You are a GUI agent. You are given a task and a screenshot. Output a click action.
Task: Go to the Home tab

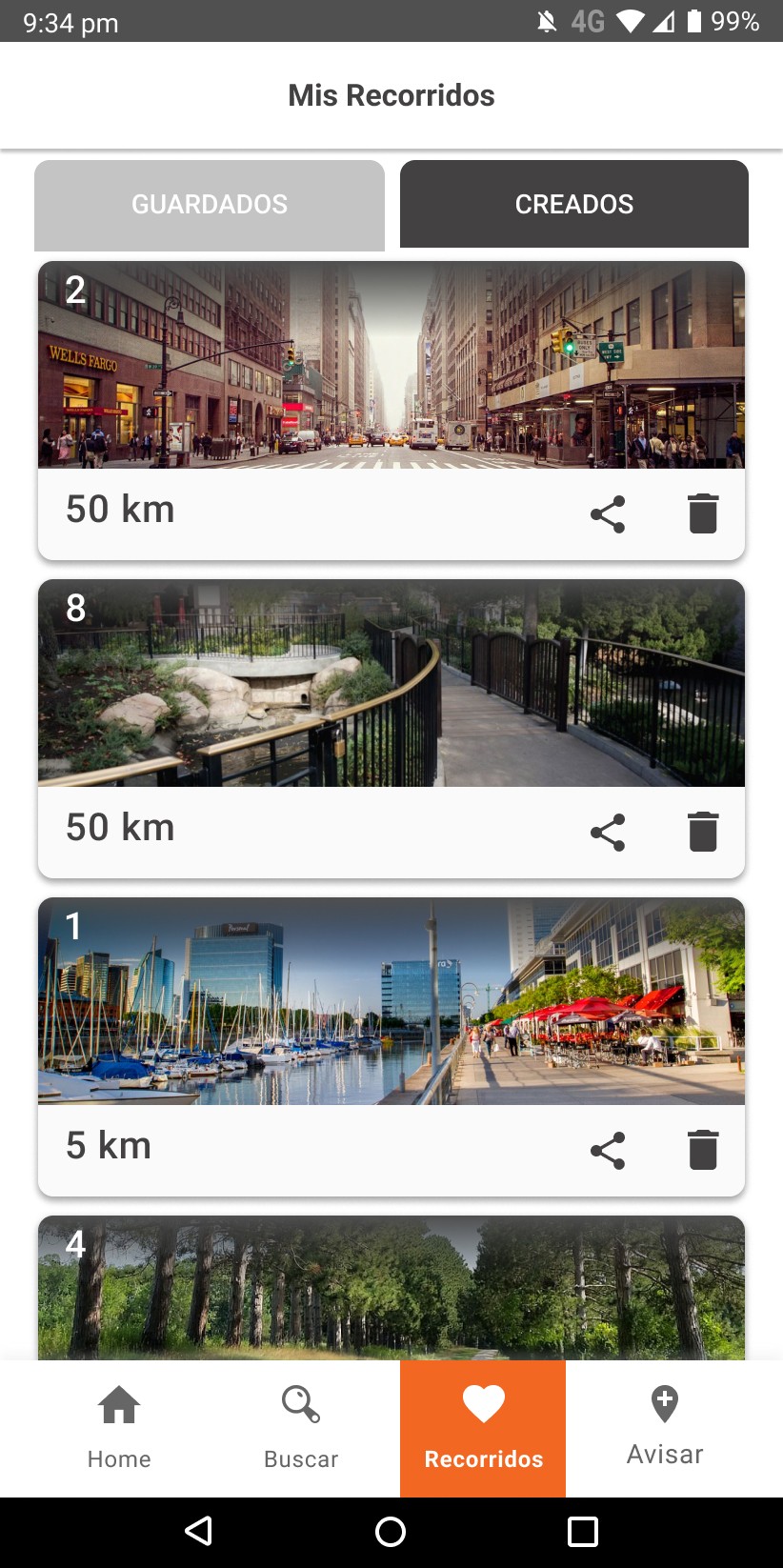pos(119,1427)
